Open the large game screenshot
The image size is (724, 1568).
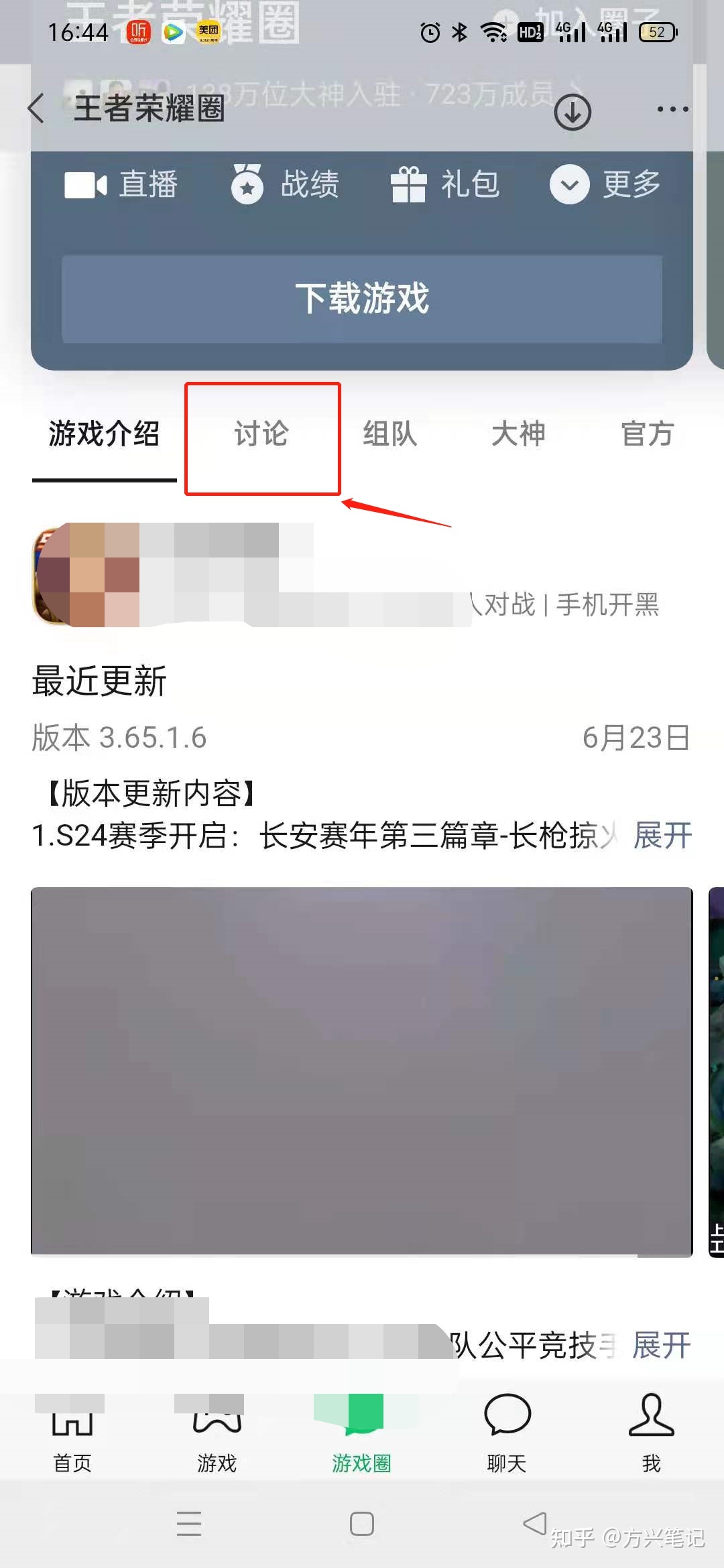pos(362,1071)
